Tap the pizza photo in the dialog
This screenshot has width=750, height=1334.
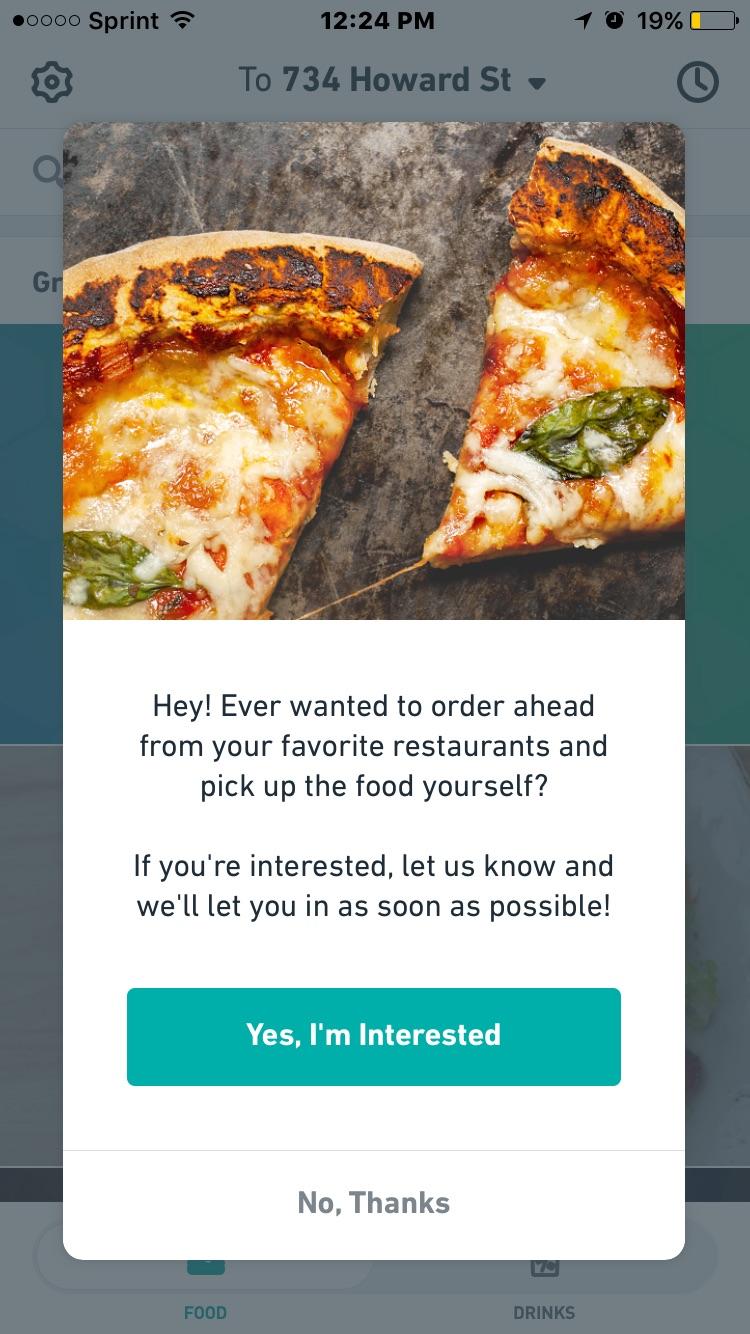click(x=373, y=368)
